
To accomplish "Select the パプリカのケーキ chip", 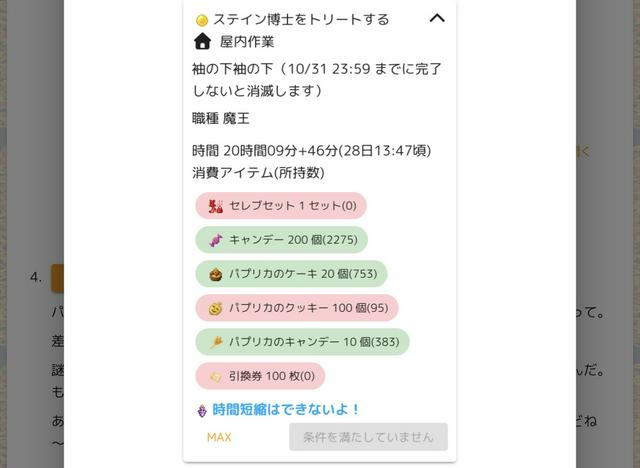I will pyautogui.click(x=291, y=274).
